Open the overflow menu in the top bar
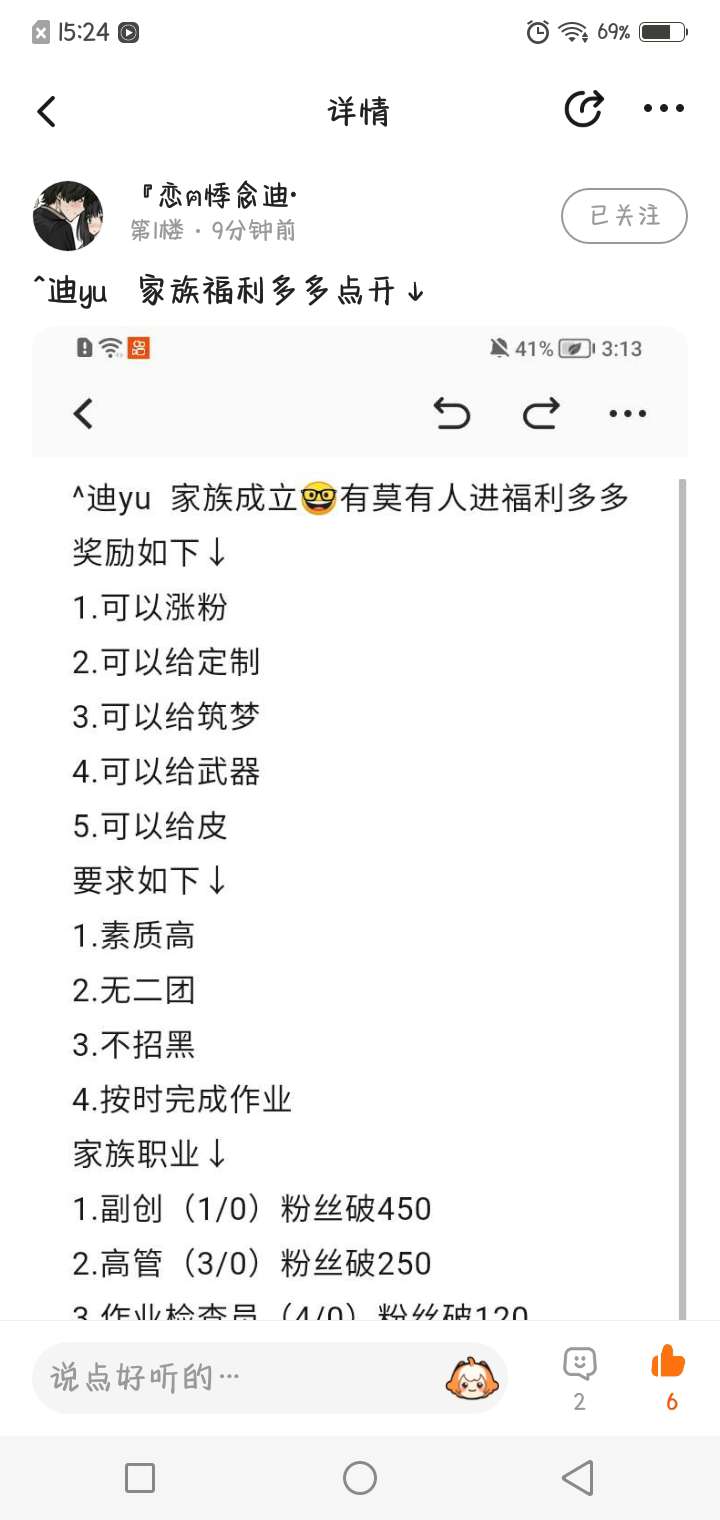The image size is (720, 1520). [x=664, y=109]
